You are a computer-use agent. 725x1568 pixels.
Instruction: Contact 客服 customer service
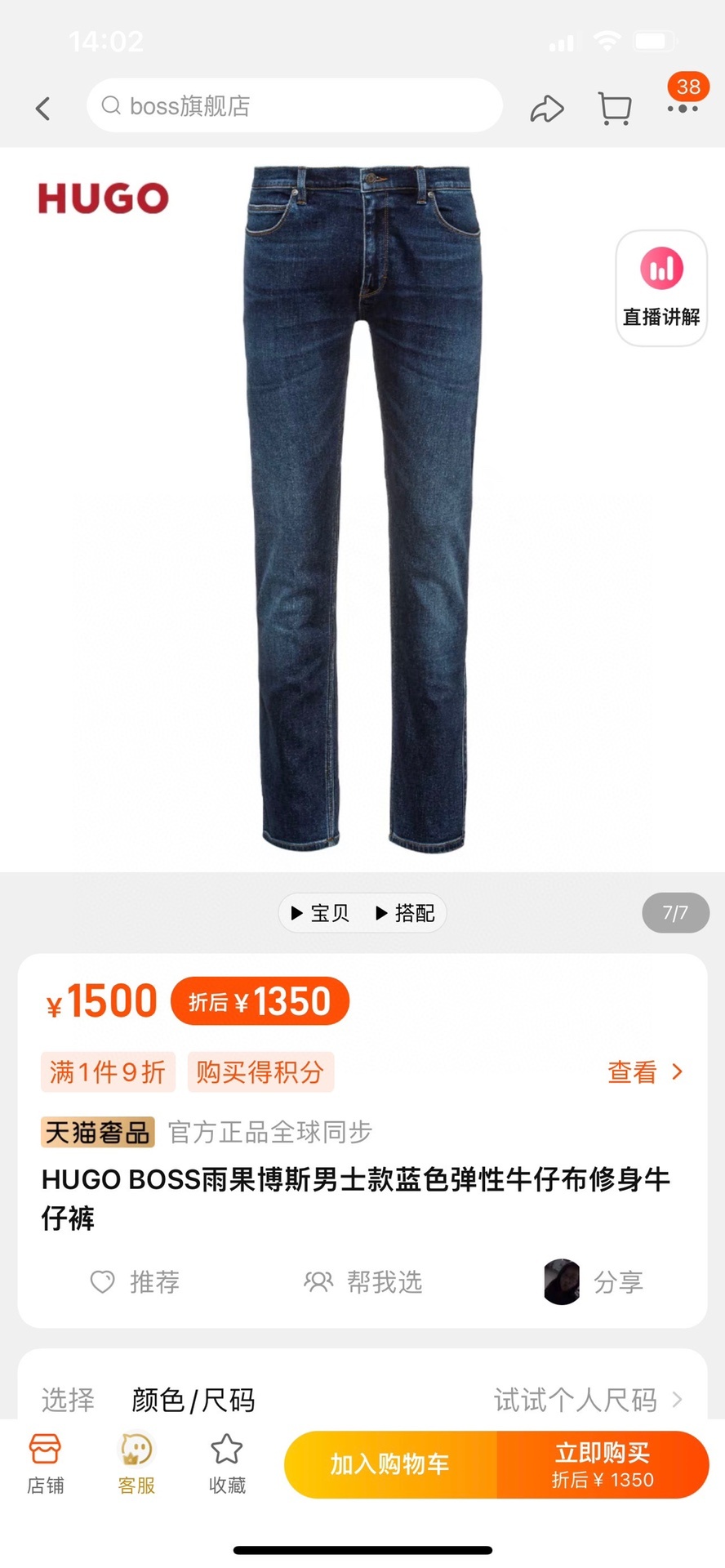tap(136, 1465)
